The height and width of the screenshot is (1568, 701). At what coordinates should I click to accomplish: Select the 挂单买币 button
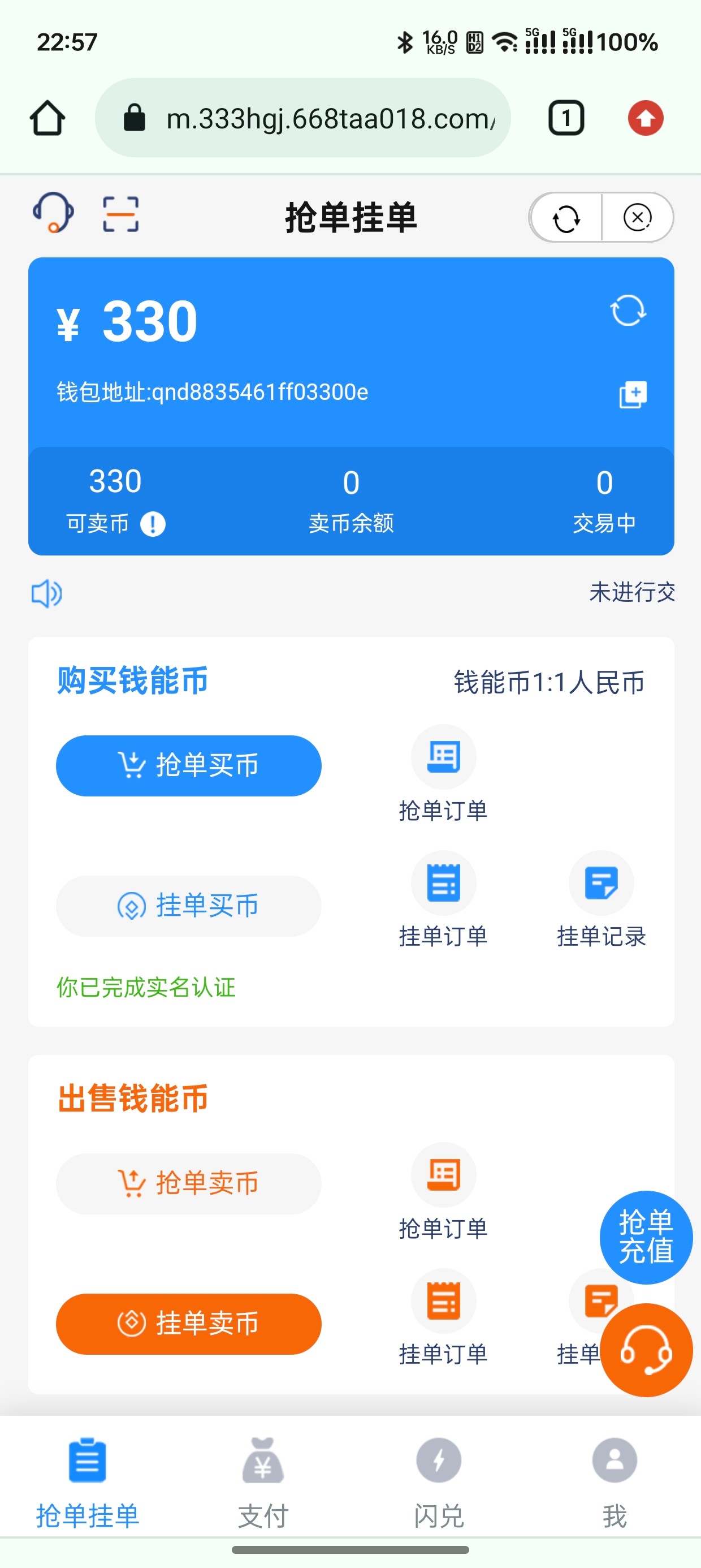(189, 906)
